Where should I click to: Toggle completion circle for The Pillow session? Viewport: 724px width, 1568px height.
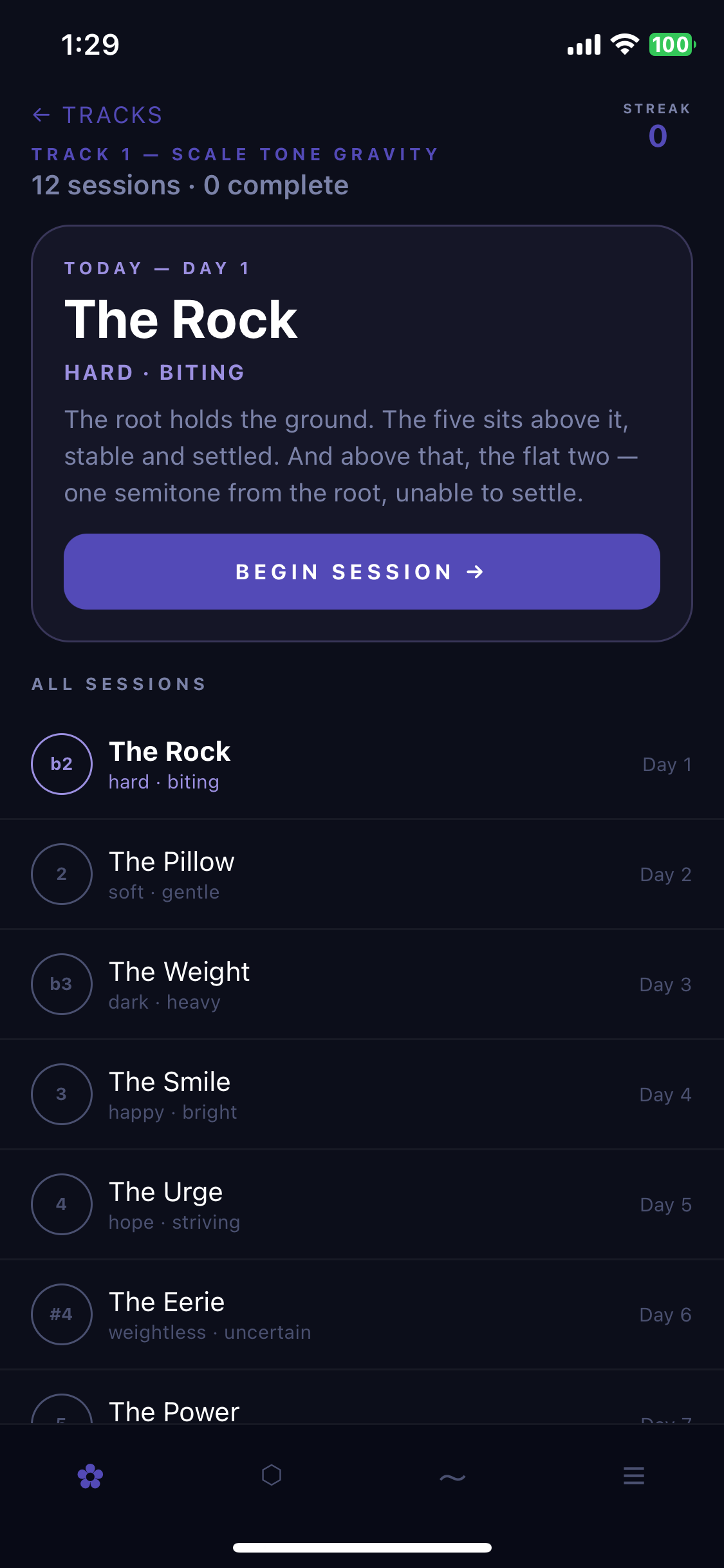pos(61,874)
